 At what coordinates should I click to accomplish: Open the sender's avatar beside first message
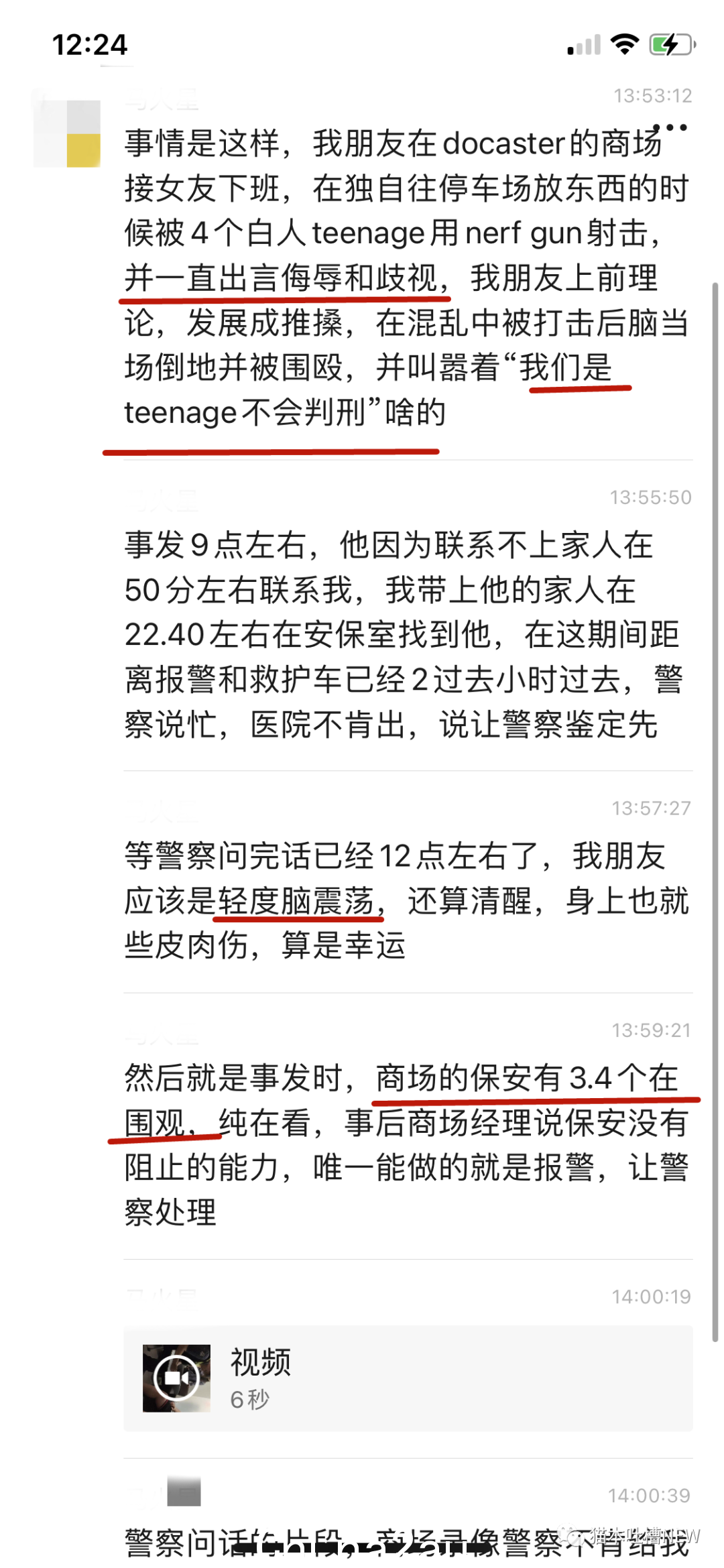[68, 132]
